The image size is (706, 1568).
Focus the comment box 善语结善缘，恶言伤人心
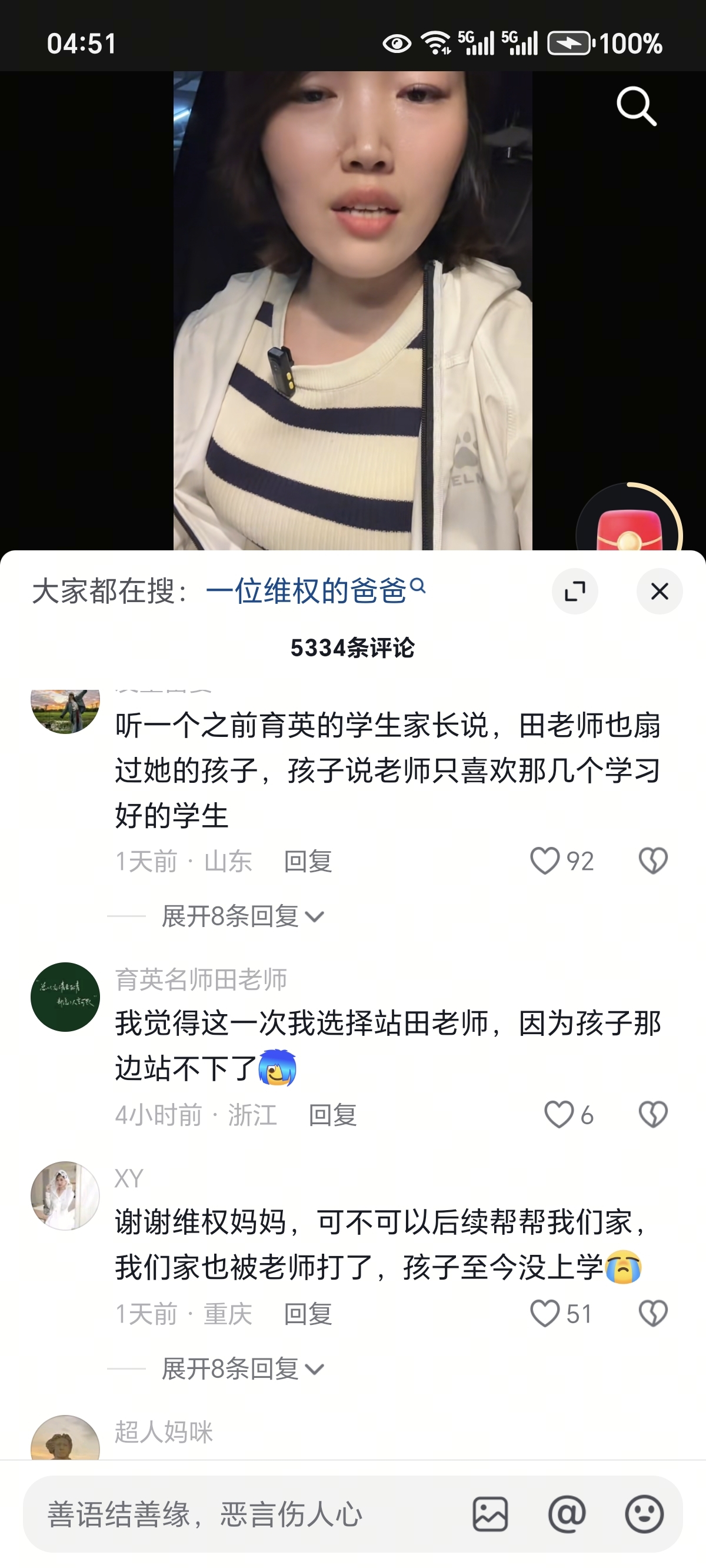(x=244, y=1514)
